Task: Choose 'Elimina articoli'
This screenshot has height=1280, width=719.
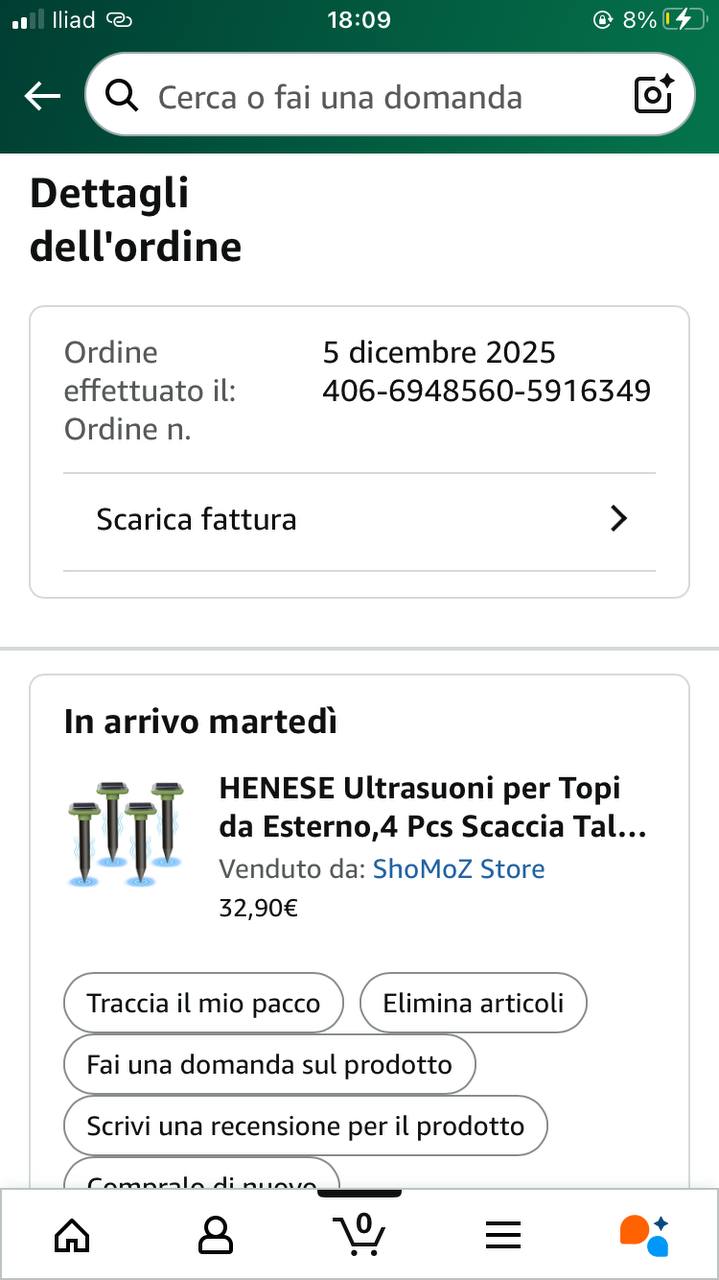Action: tap(473, 1003)
